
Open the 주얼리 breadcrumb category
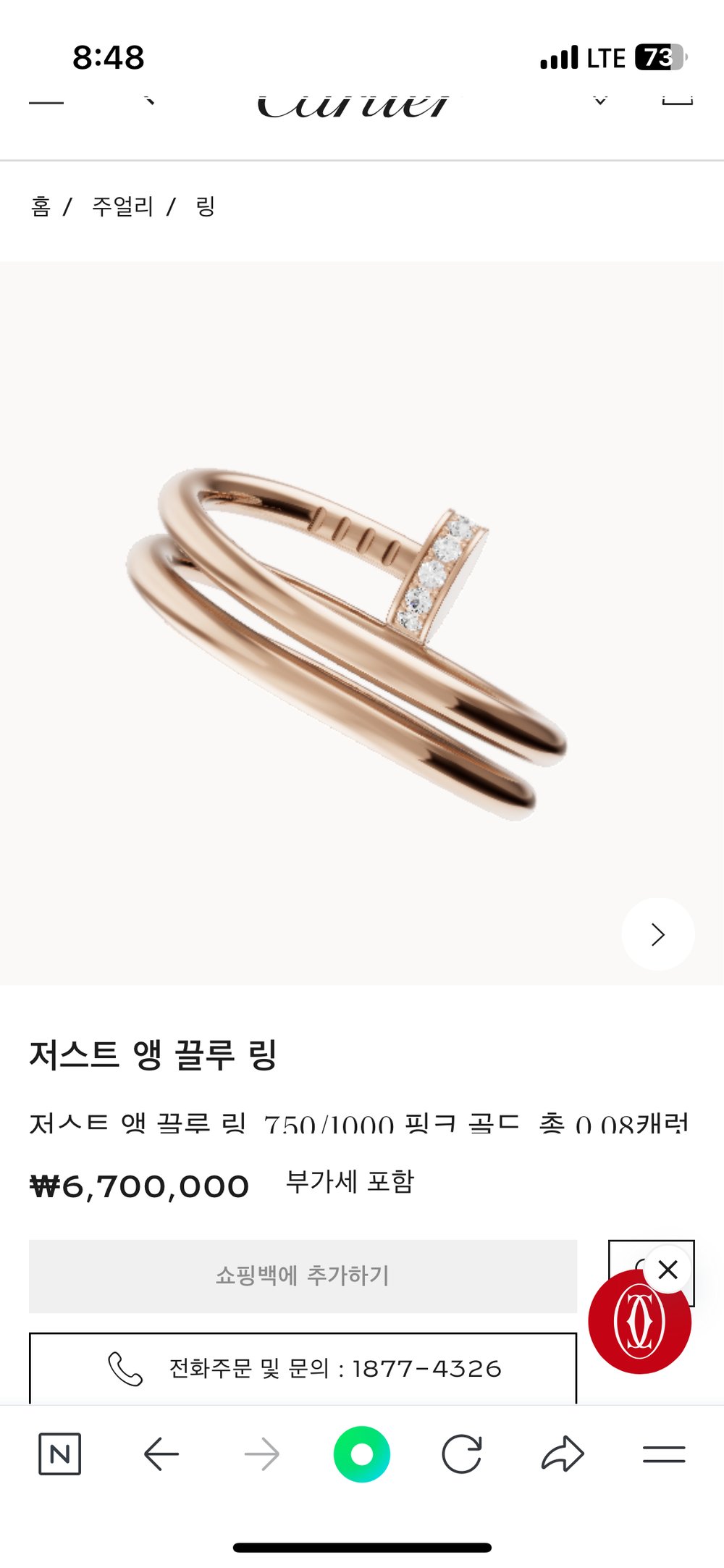click(x=122, y=207)
